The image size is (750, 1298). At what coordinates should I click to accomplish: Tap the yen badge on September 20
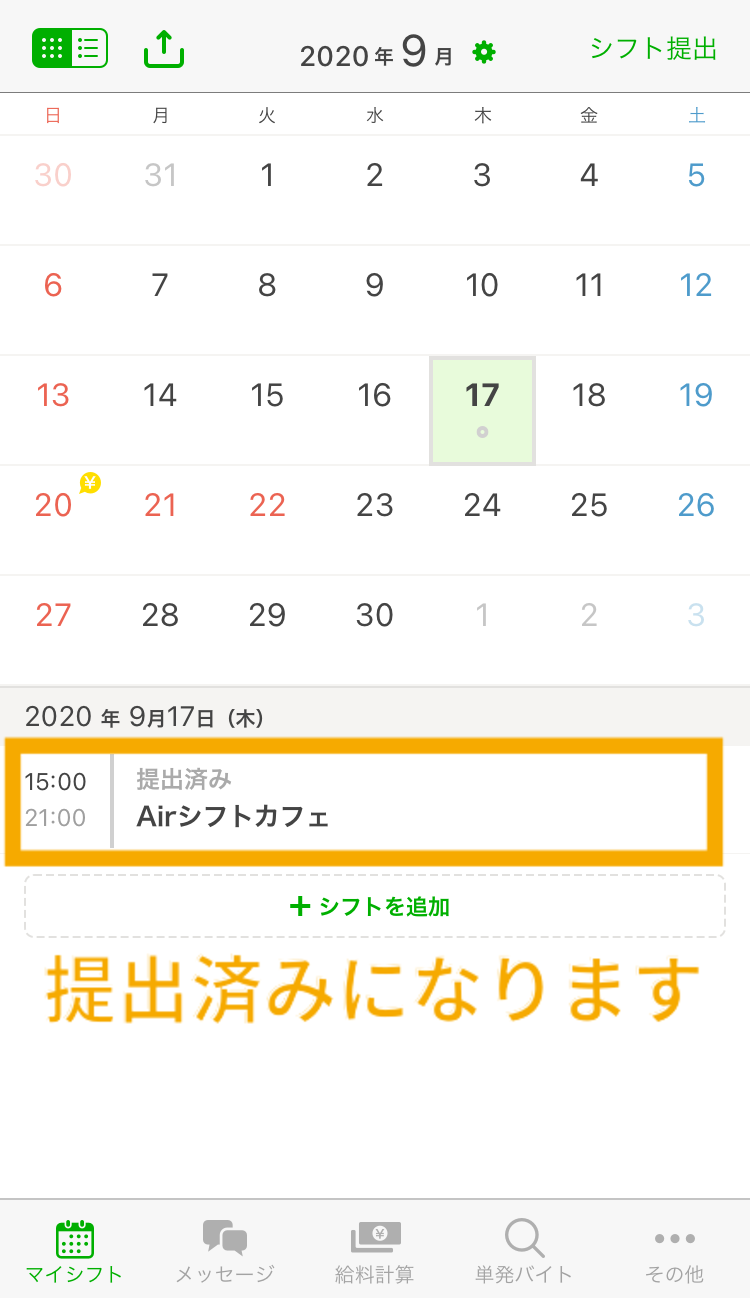pos(90,483)
